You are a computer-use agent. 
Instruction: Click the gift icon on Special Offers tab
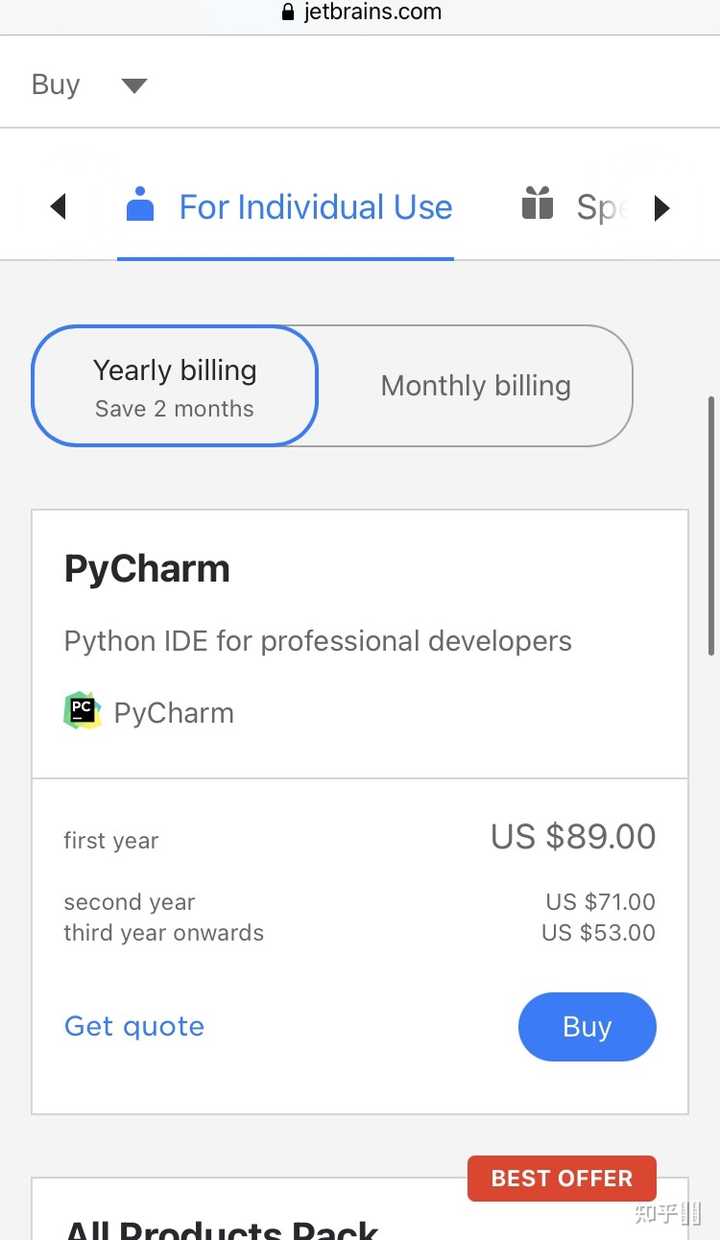point(537,204)
